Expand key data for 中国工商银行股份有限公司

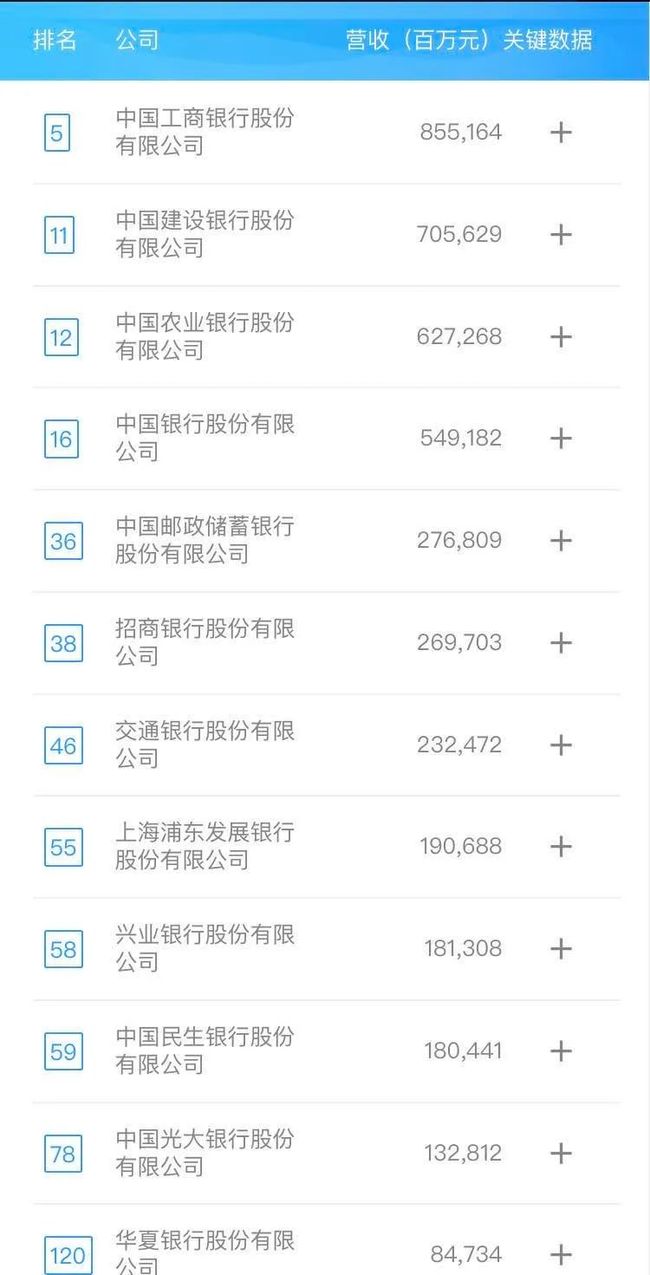click(561, 132)
